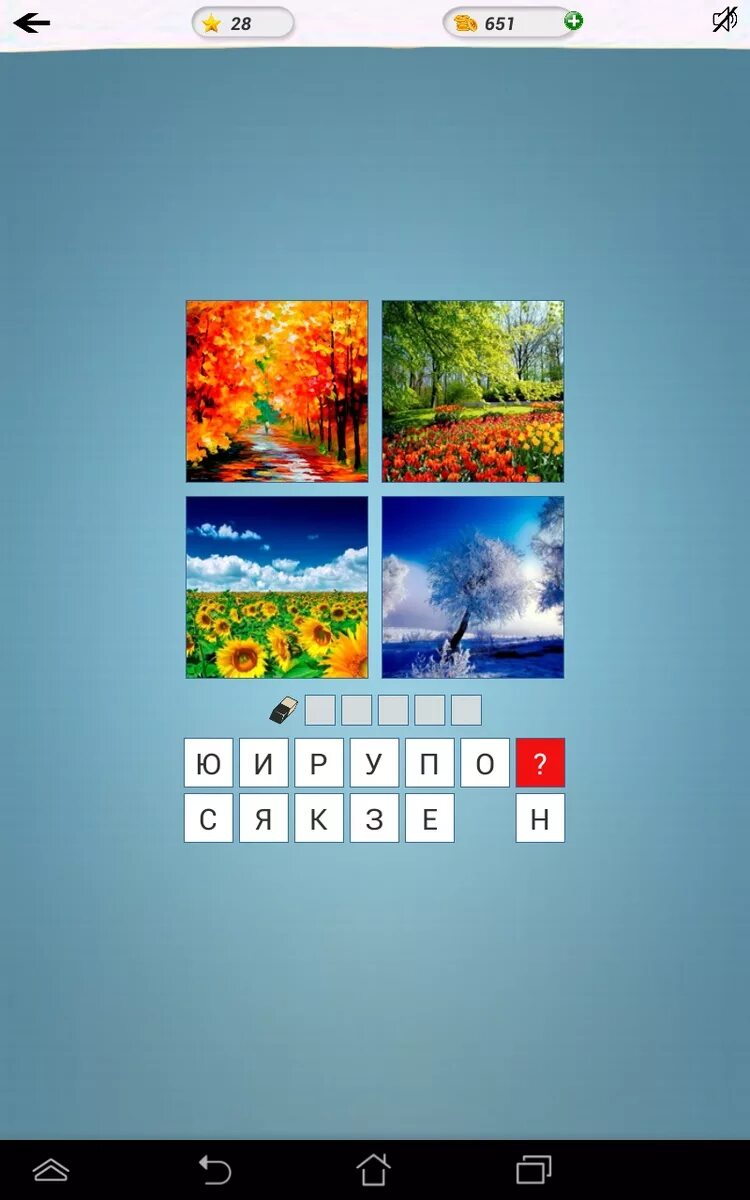Toggle the sound mute icon
The width and height of the screenshot is (750, 1200).
click(x=724, y=20)
